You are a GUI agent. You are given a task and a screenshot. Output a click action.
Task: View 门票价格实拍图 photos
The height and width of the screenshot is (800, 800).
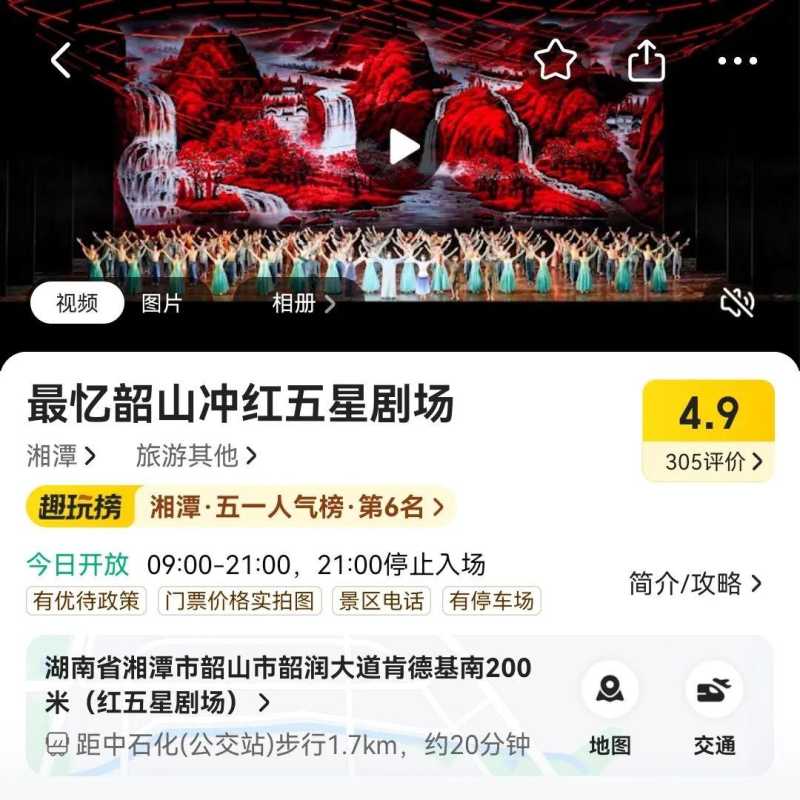[239, 601]
